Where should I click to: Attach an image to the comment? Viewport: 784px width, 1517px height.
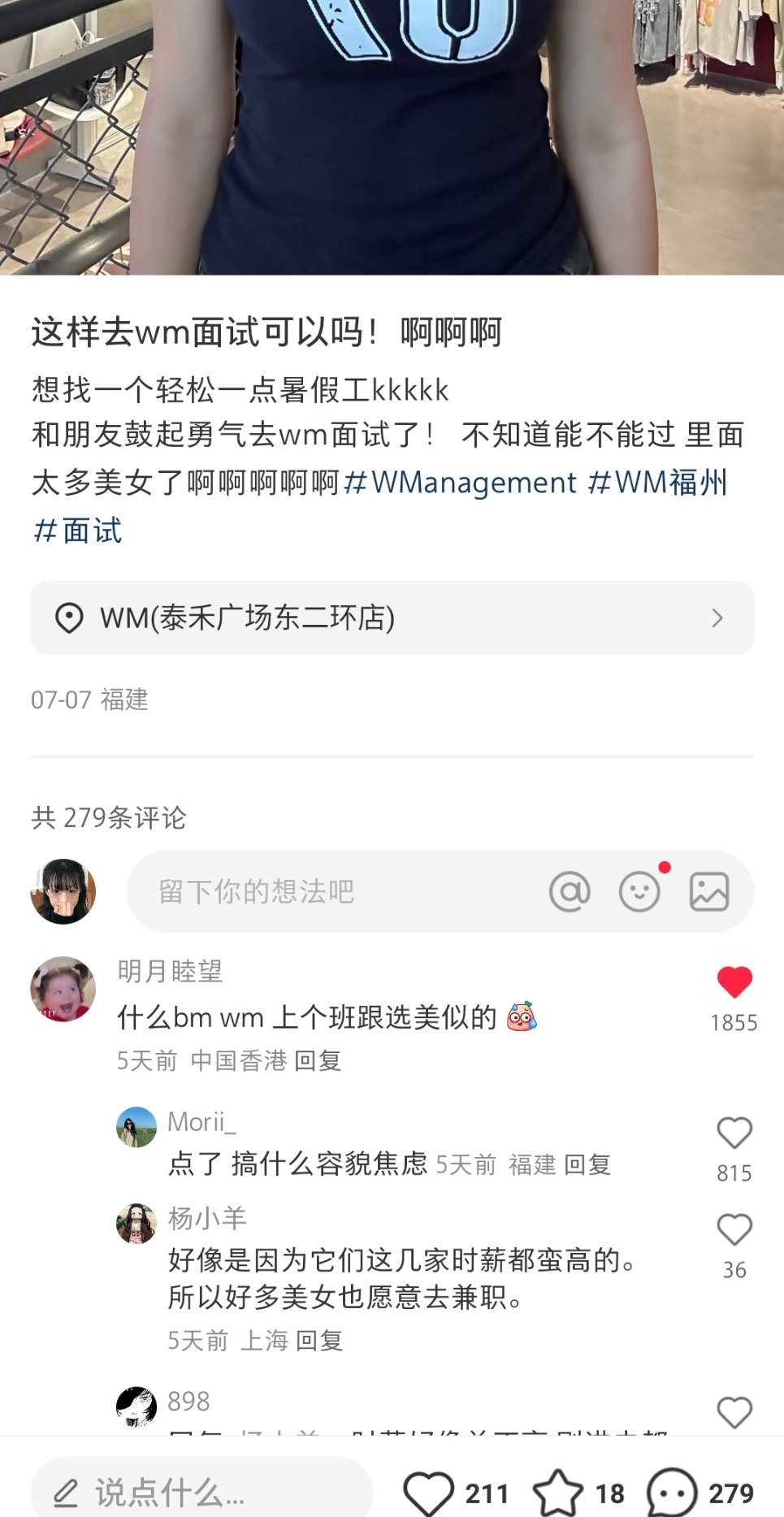point(709,891)
